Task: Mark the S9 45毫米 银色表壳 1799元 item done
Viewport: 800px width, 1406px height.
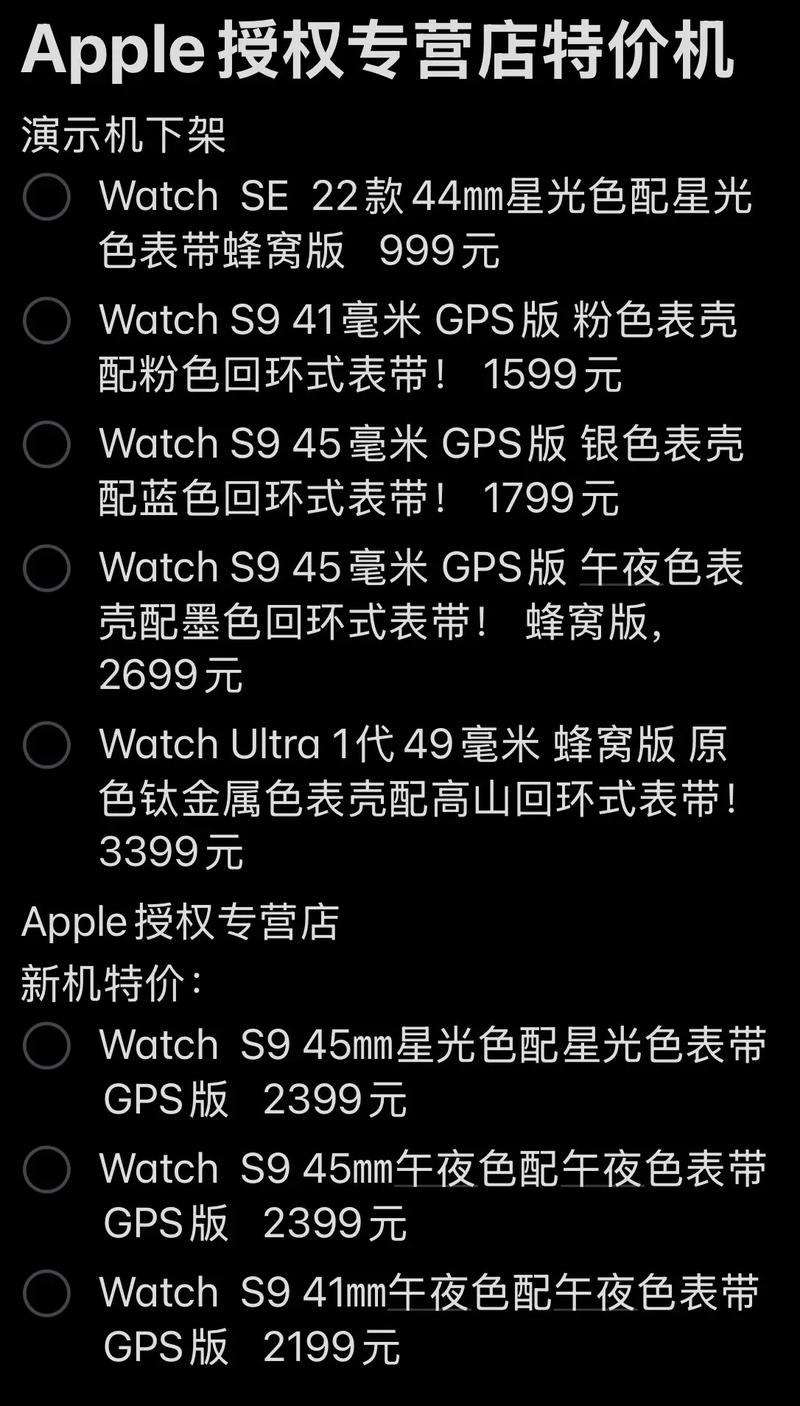Action: pyautogui.click(x=46, y=444)
